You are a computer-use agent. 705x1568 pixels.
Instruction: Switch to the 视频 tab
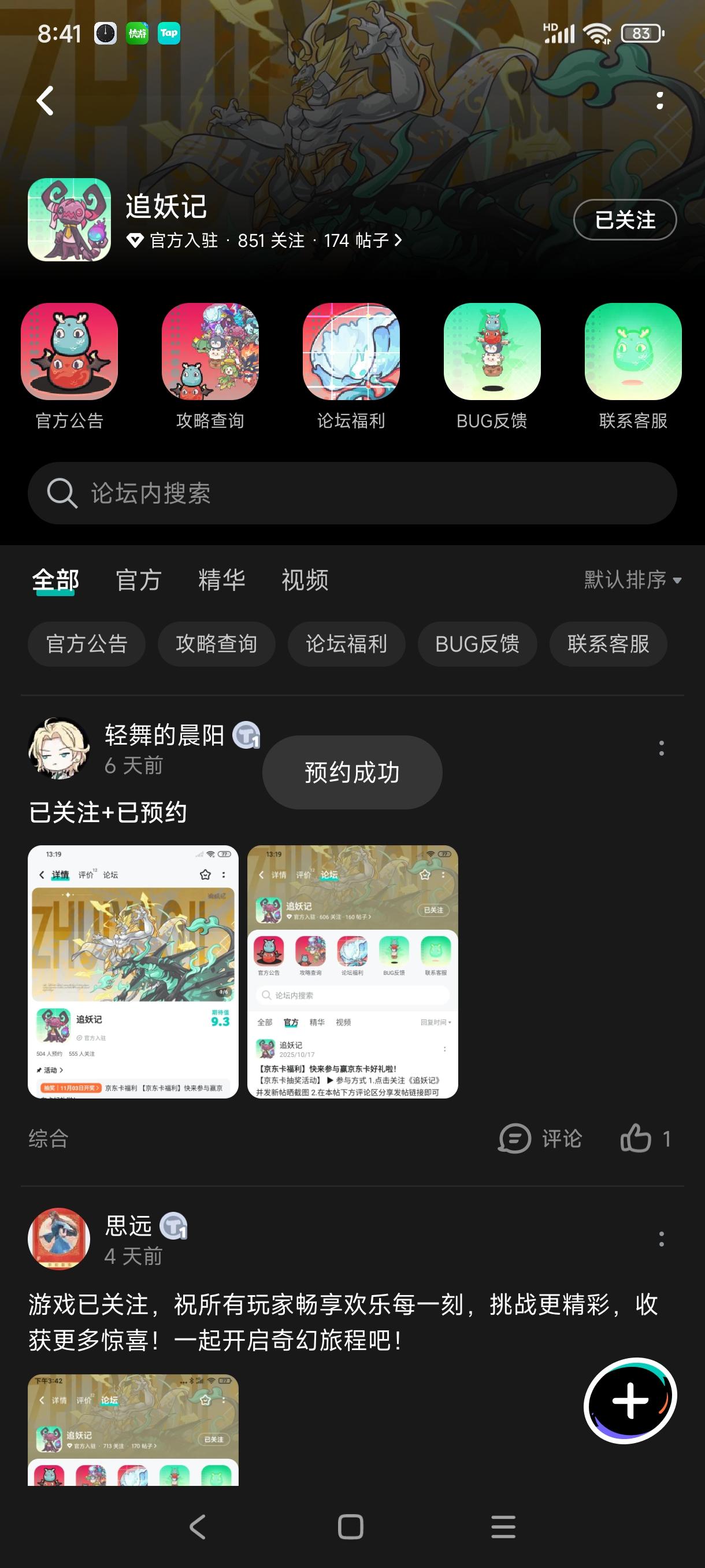305,580
